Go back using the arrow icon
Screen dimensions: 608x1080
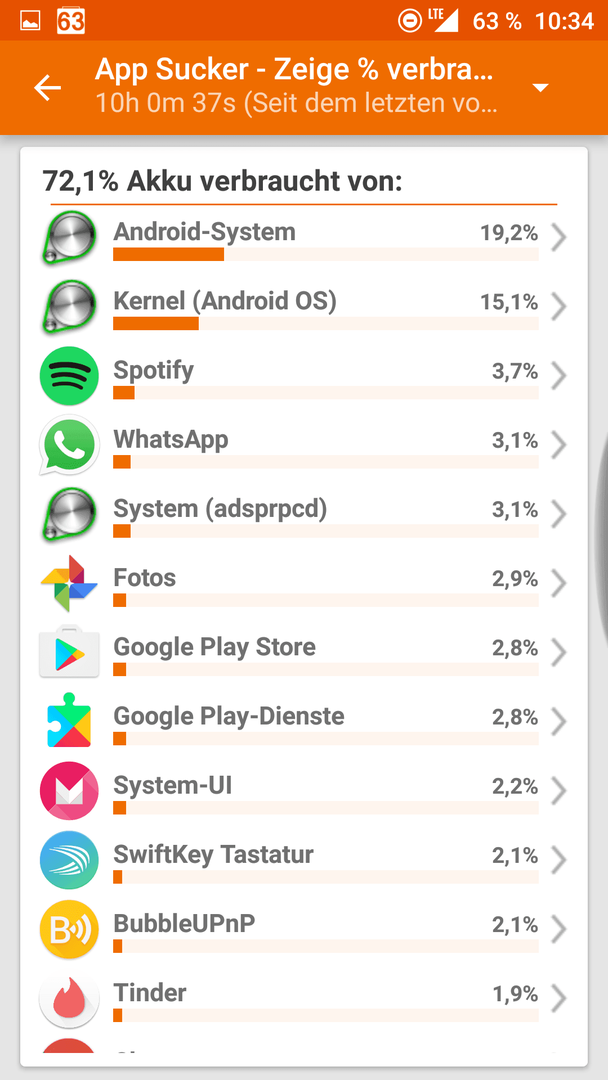(x=48, y=87)
